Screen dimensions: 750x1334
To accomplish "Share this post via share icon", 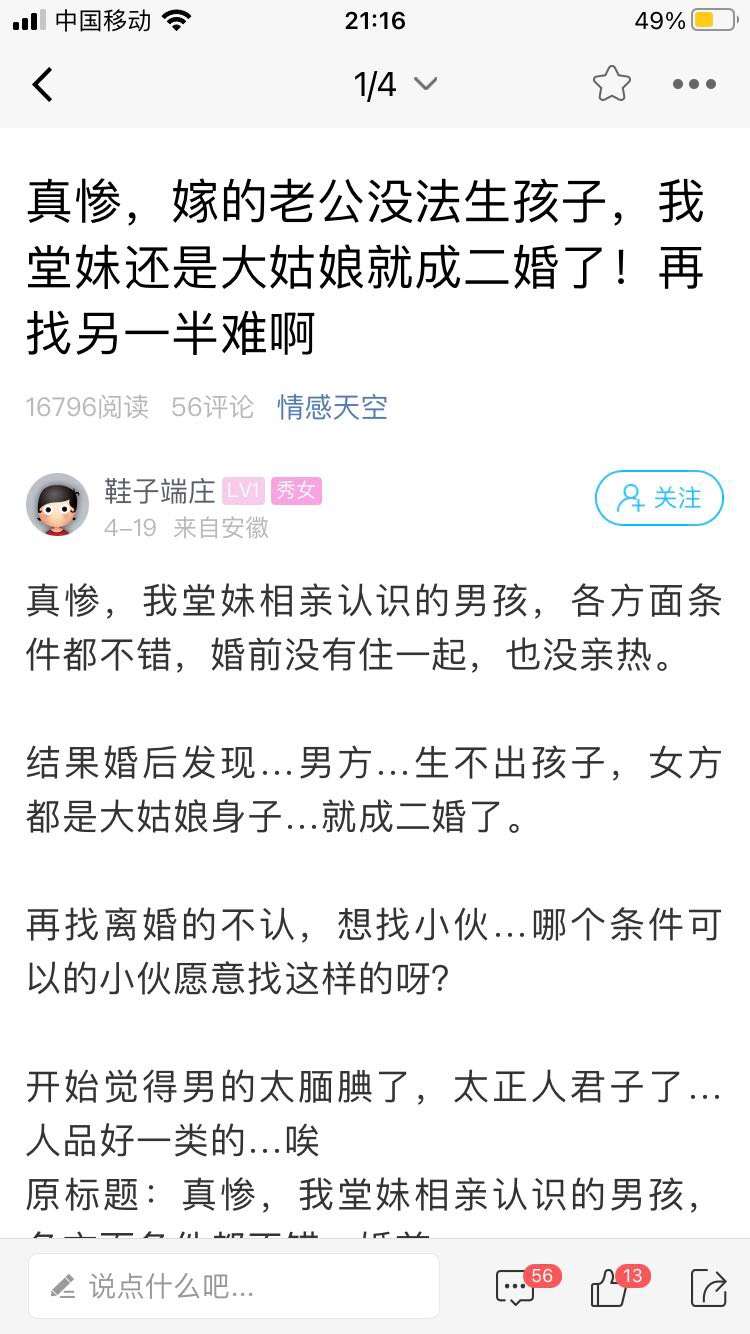I will tap(708, 1287).
